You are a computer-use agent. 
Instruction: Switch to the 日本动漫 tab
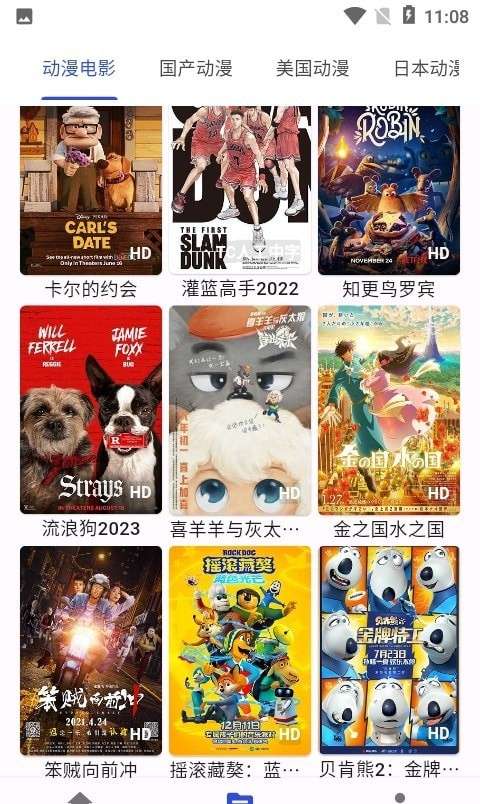point(427,68)
